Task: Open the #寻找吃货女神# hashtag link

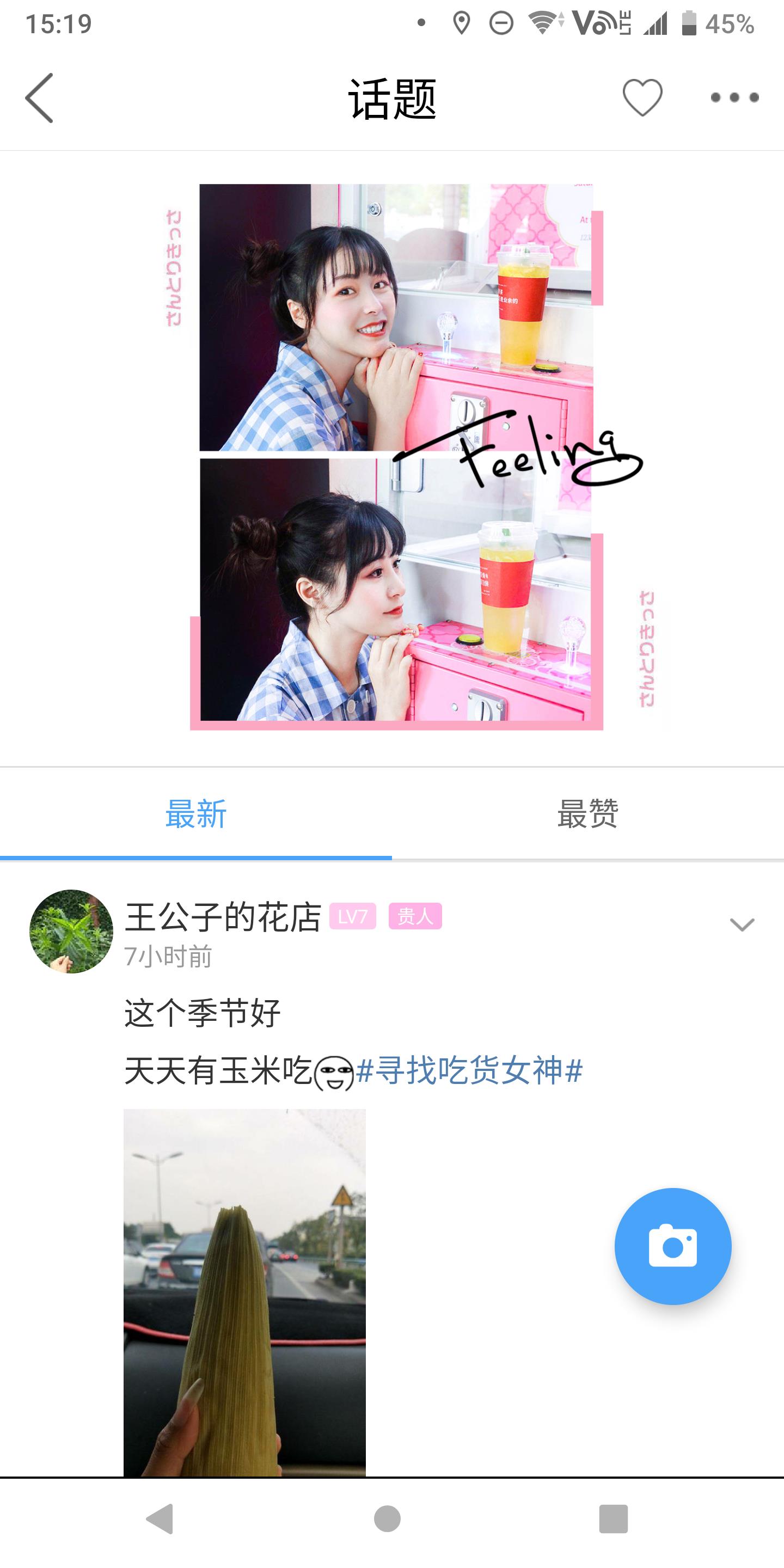Action: pos(469,1071)
